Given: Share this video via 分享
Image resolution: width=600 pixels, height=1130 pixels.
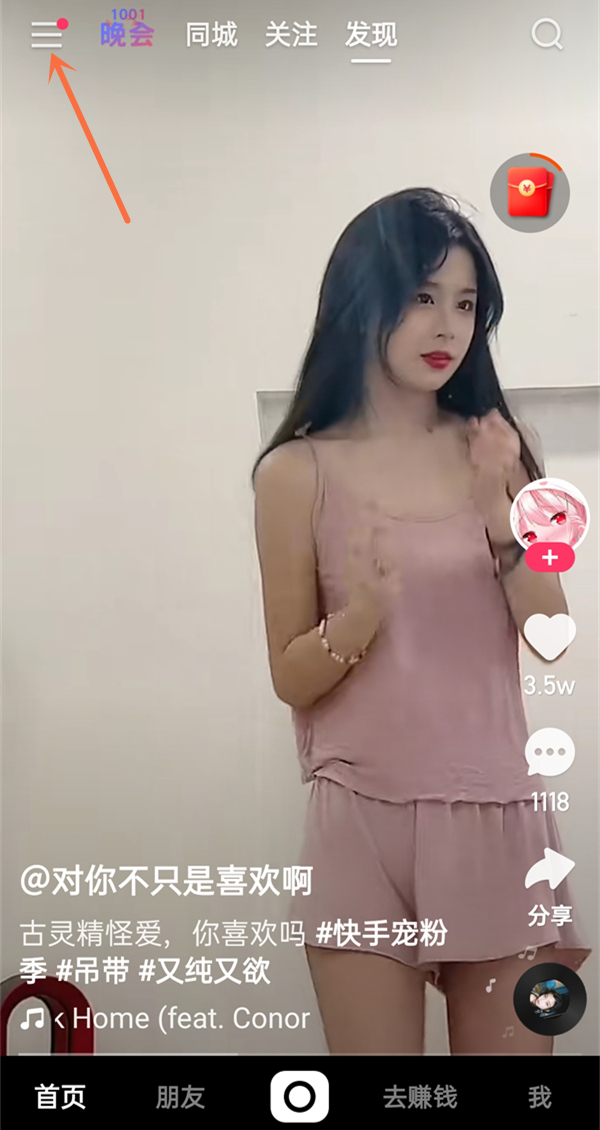Looking at the screenshot, I should [550, 872].
